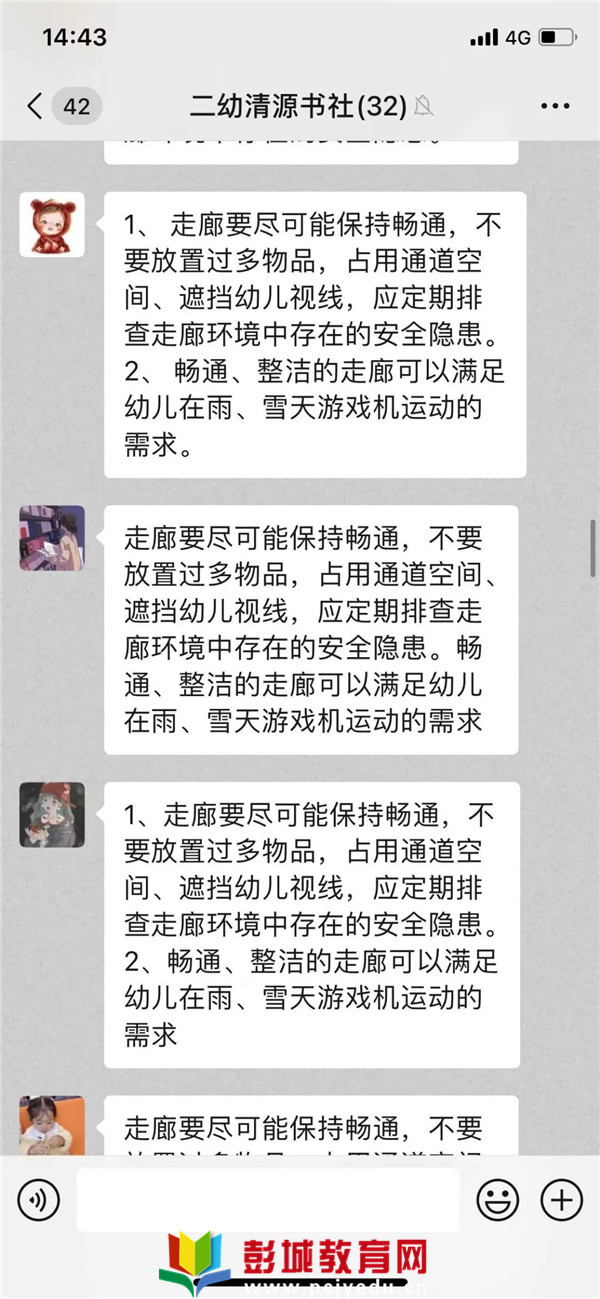
Task: Switch to voice message input
Action: (x=38, y=1199)
